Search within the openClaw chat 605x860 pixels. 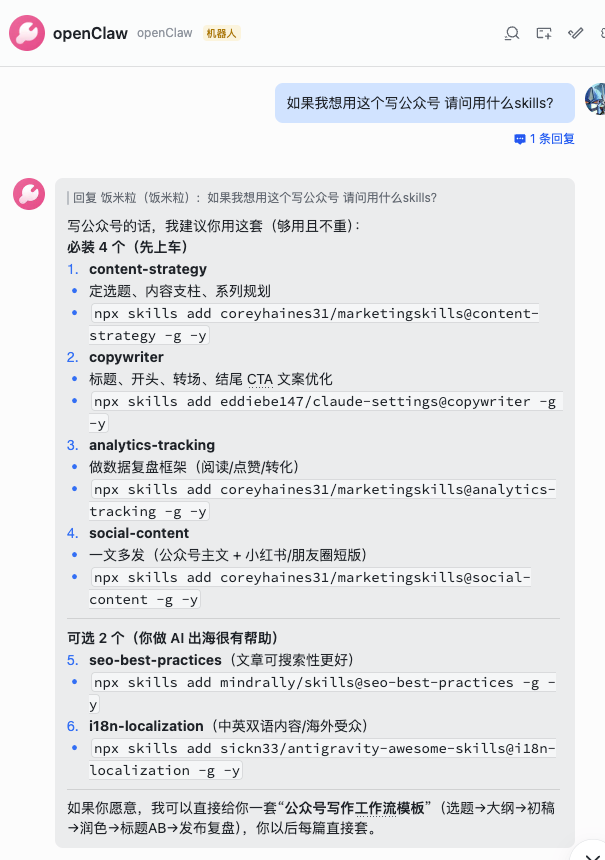pyautogui.click(x=512, y=33)
